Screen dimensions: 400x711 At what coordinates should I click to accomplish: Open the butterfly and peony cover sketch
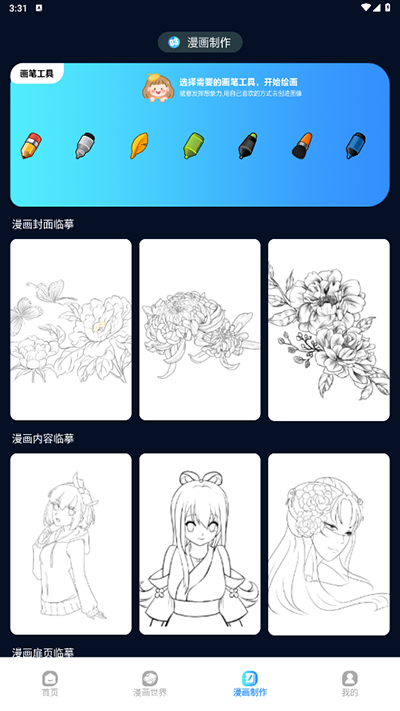71,330
